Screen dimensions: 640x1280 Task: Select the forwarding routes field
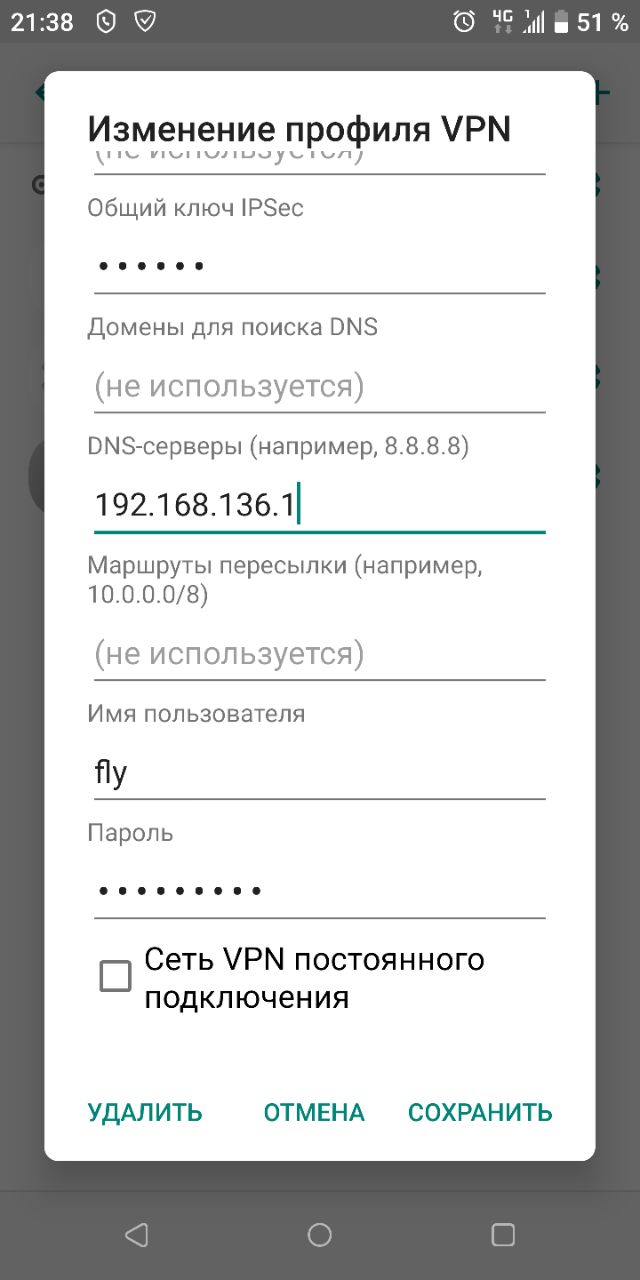319,654
